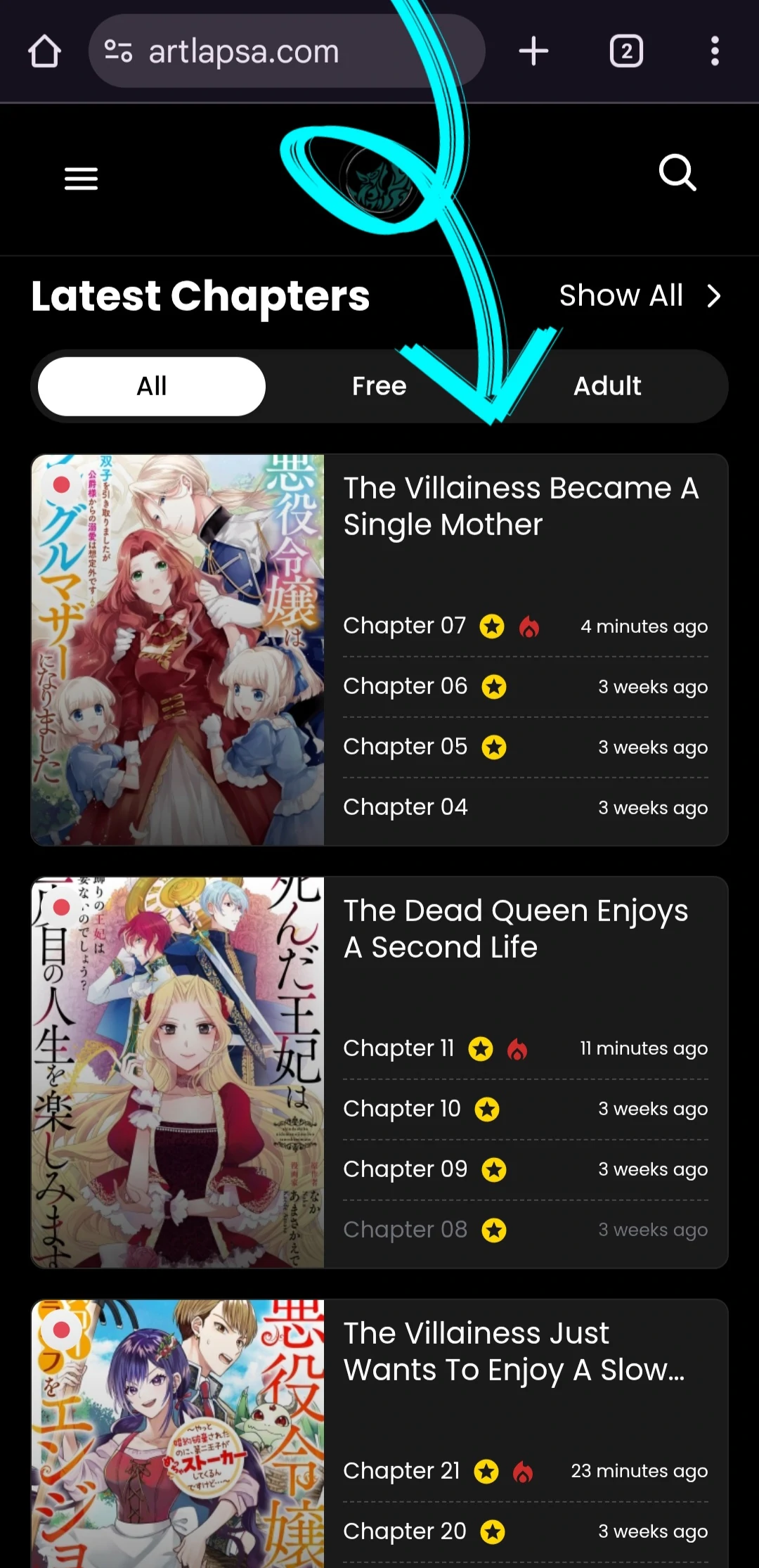Open the site search
Image resolution: width=759 pixels, height=1568 pixels.
coord(677,173)
